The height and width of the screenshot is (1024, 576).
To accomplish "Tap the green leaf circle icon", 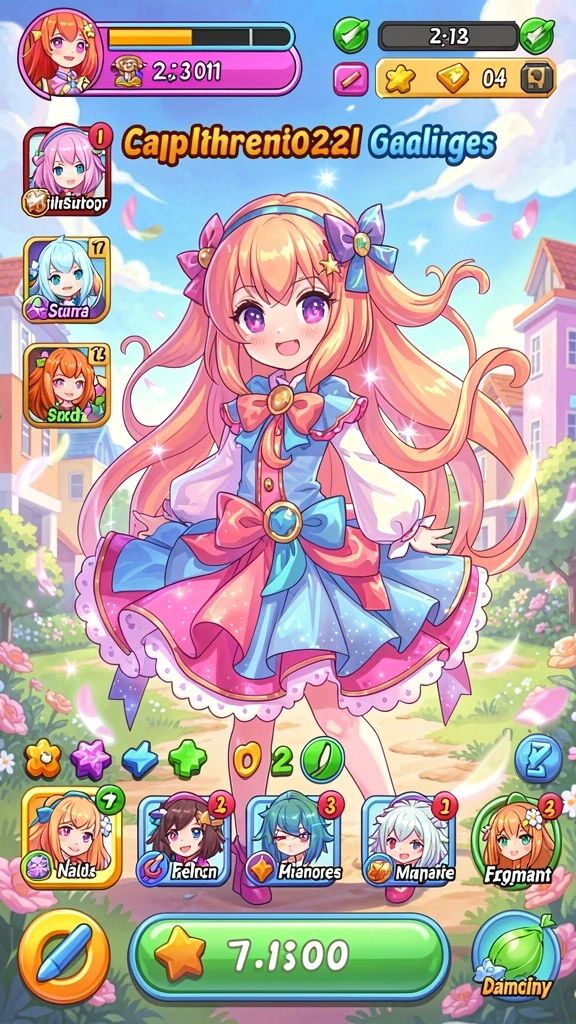I will click(323, 761).
